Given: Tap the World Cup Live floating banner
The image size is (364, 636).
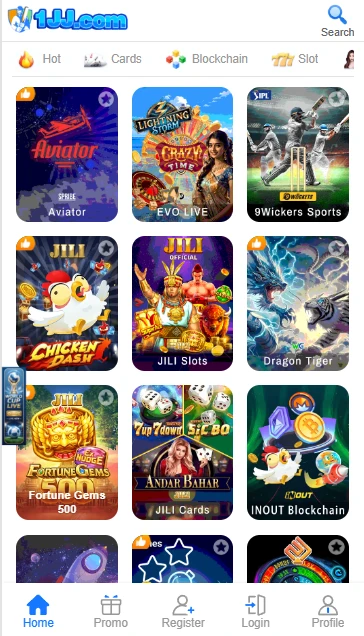Looking at the screenshot, I should (x=14, y=406).
